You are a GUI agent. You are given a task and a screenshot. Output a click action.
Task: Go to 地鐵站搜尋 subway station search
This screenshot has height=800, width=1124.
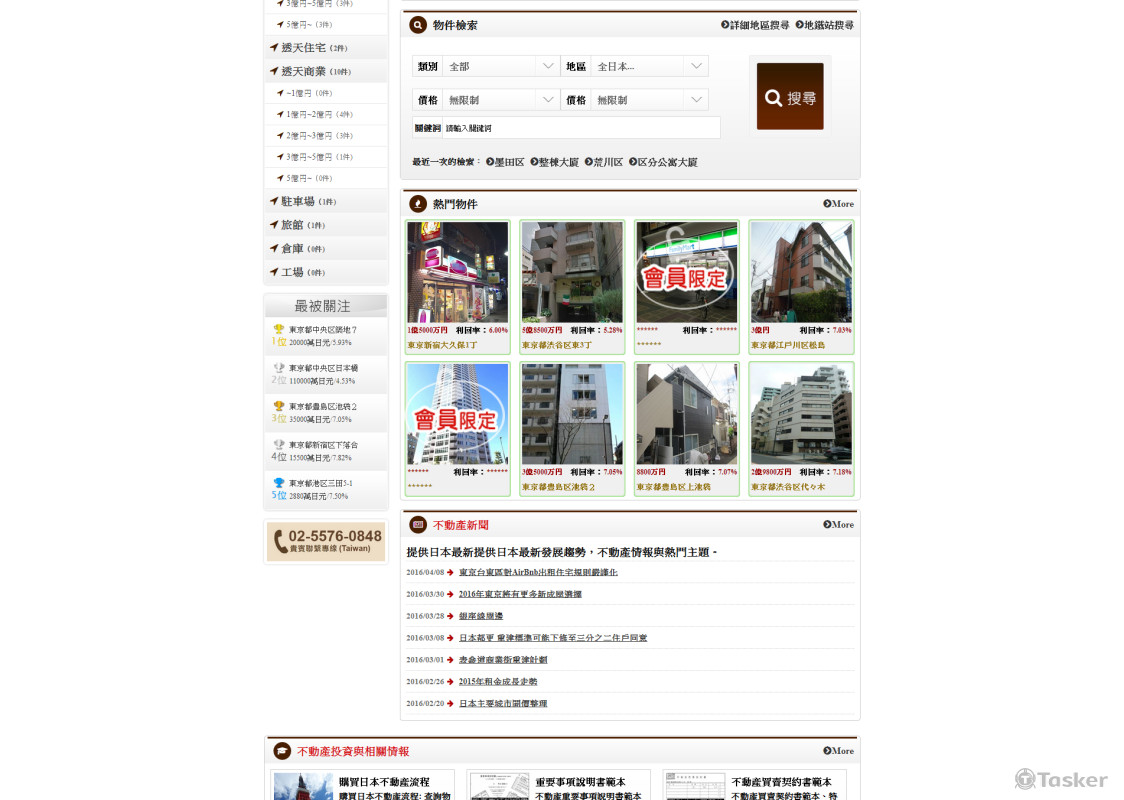point(825,25)
